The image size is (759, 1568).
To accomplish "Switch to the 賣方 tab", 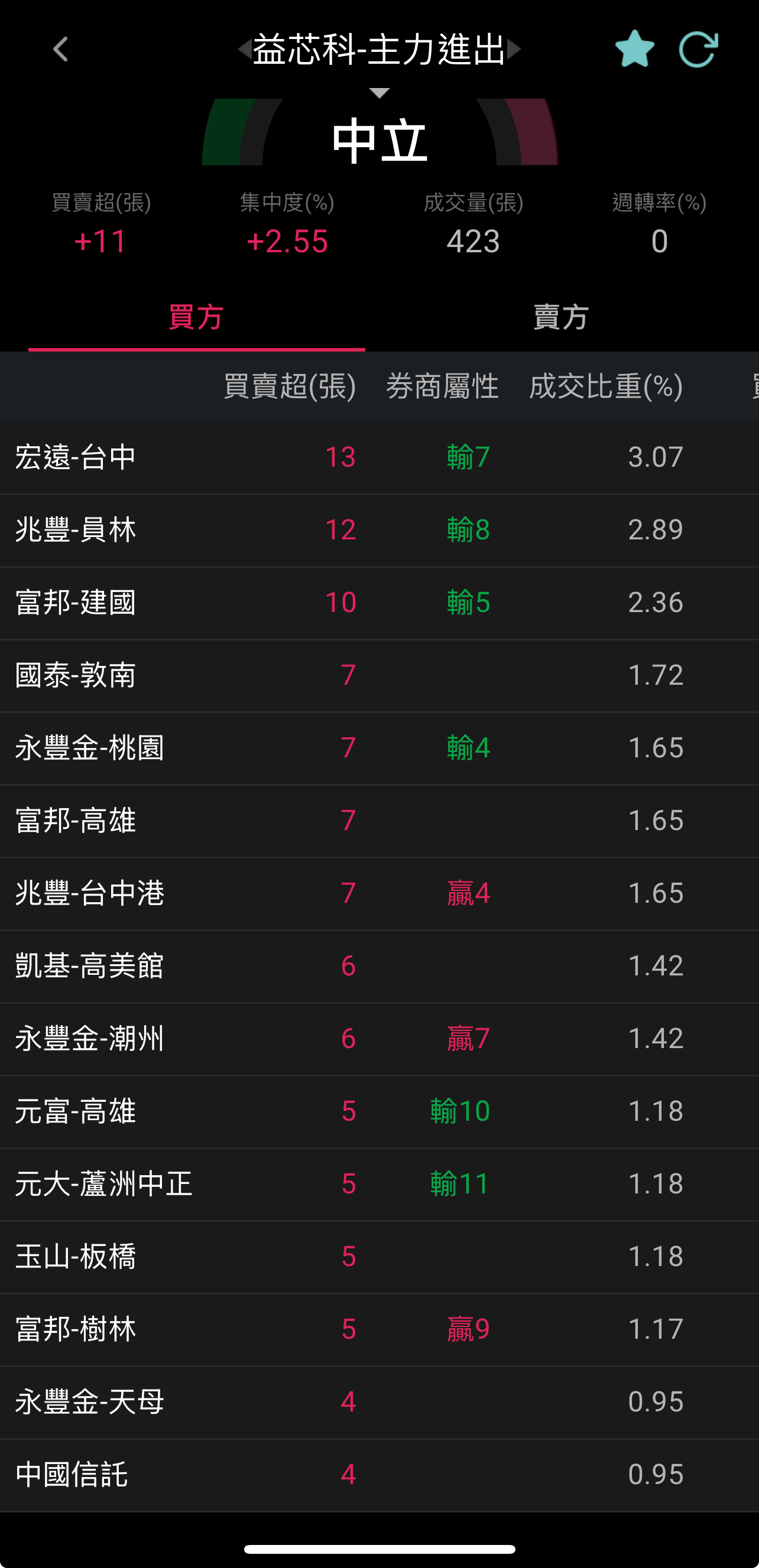I will (x=561, y=318).
